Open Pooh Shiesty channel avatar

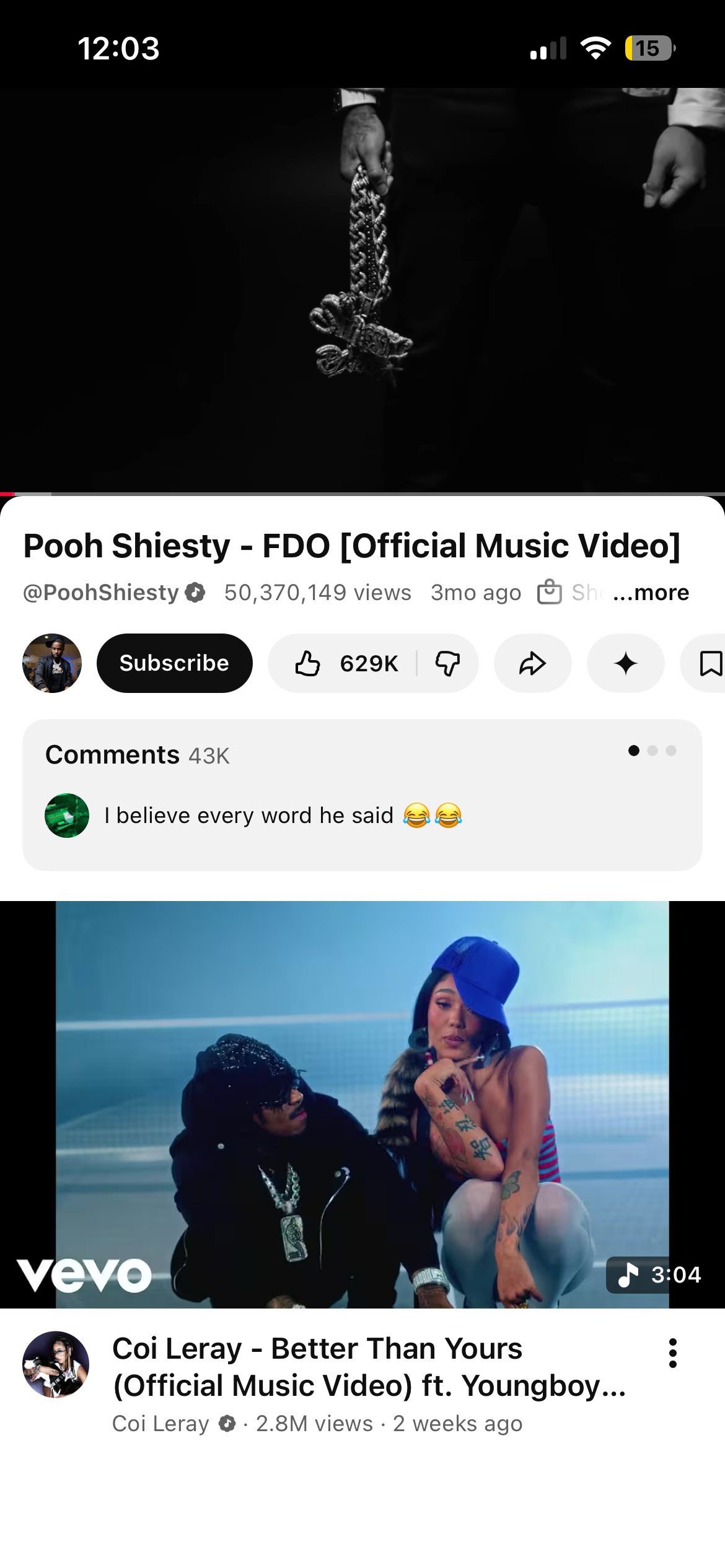52,663
